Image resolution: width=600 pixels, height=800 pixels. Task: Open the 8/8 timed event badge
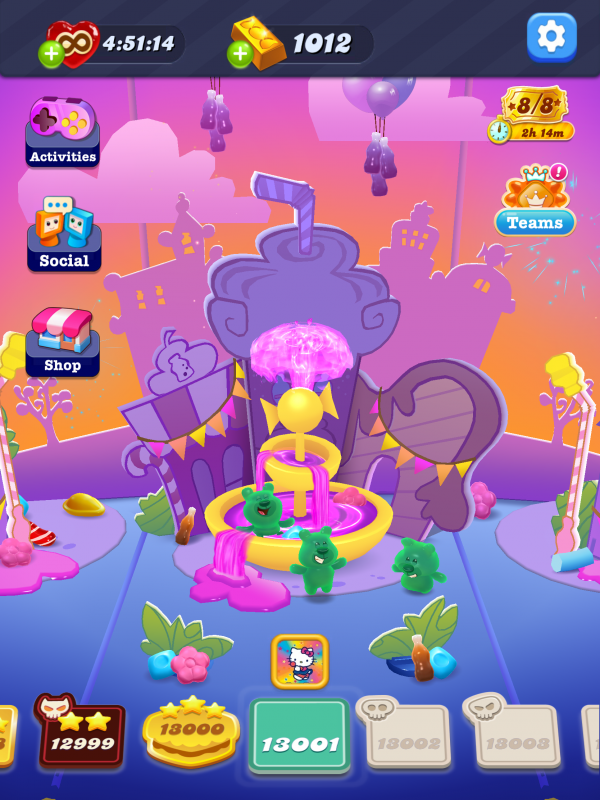click(533, 114)
